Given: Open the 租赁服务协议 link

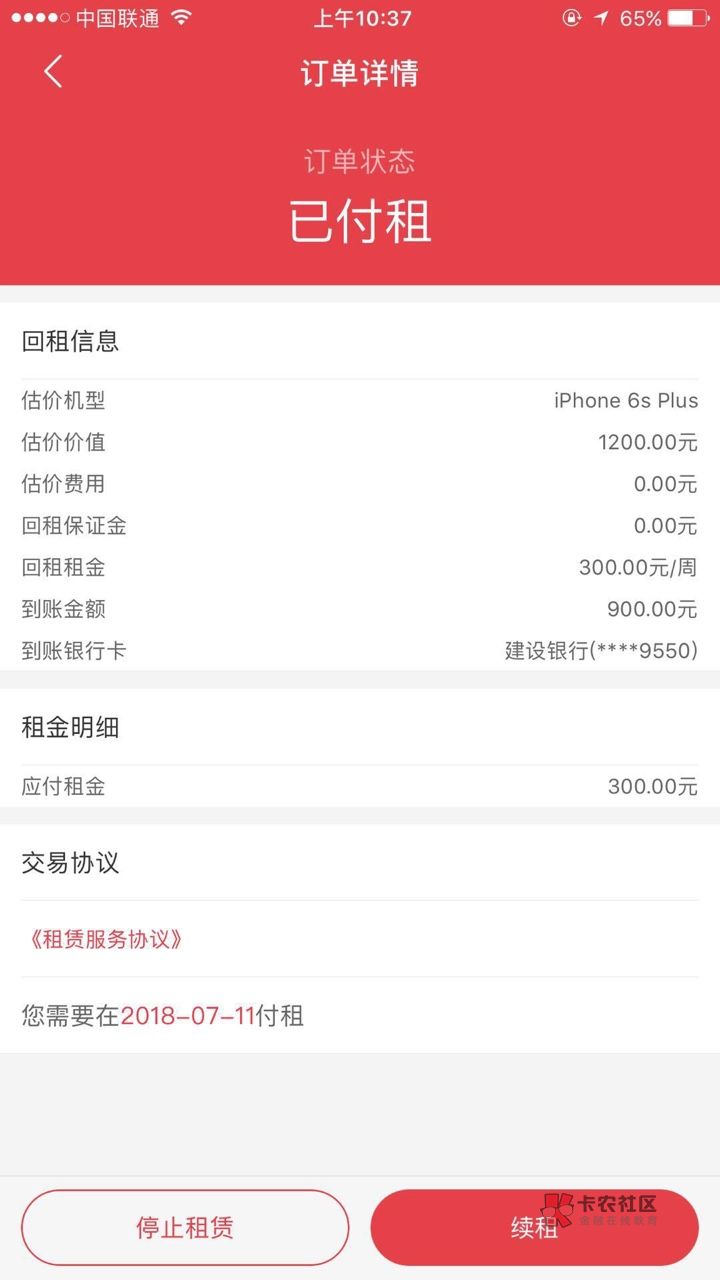Looking at the screenshot, I should 106,939.
